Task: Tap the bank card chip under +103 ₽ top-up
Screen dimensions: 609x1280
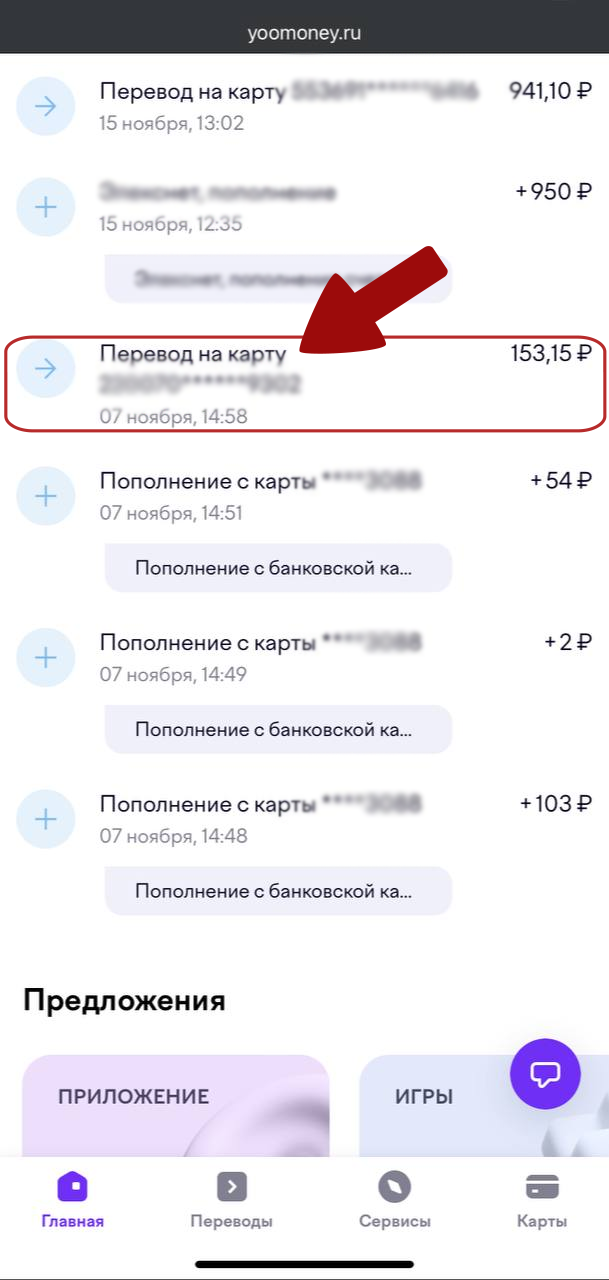Action: pos(278,890)
